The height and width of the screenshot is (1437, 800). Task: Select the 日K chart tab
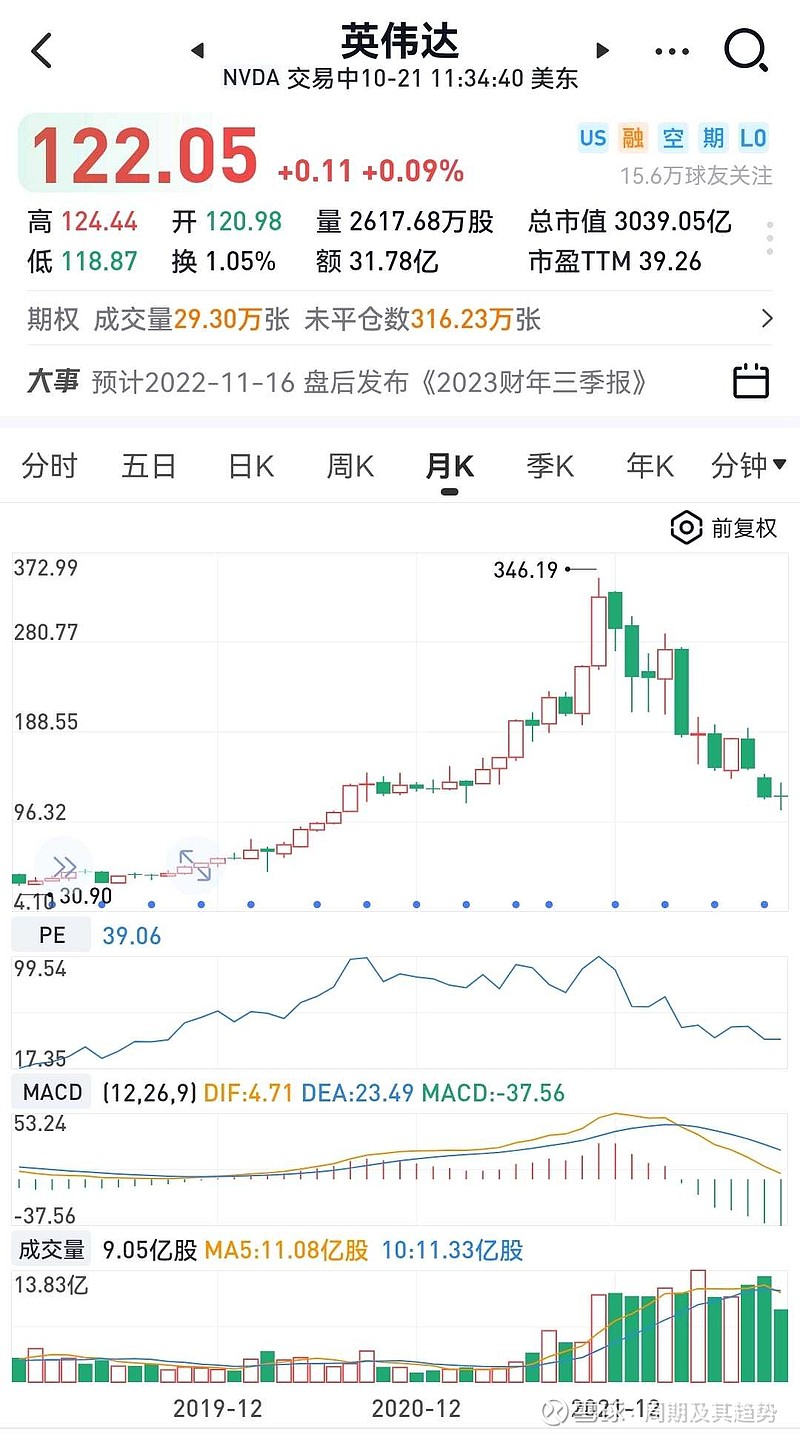pos(251,466)
